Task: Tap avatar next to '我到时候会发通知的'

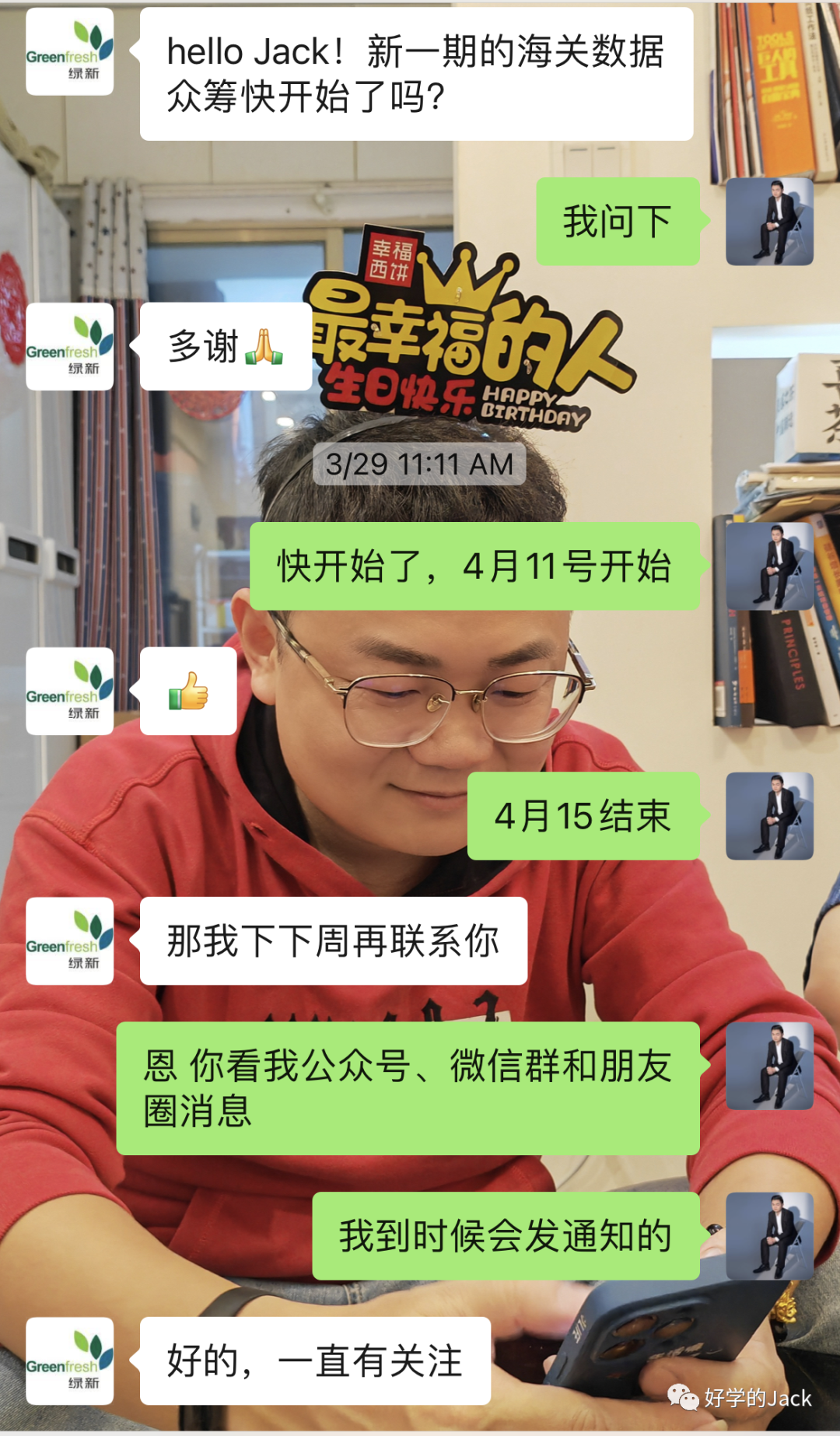Action: [x=769, y=1236]
